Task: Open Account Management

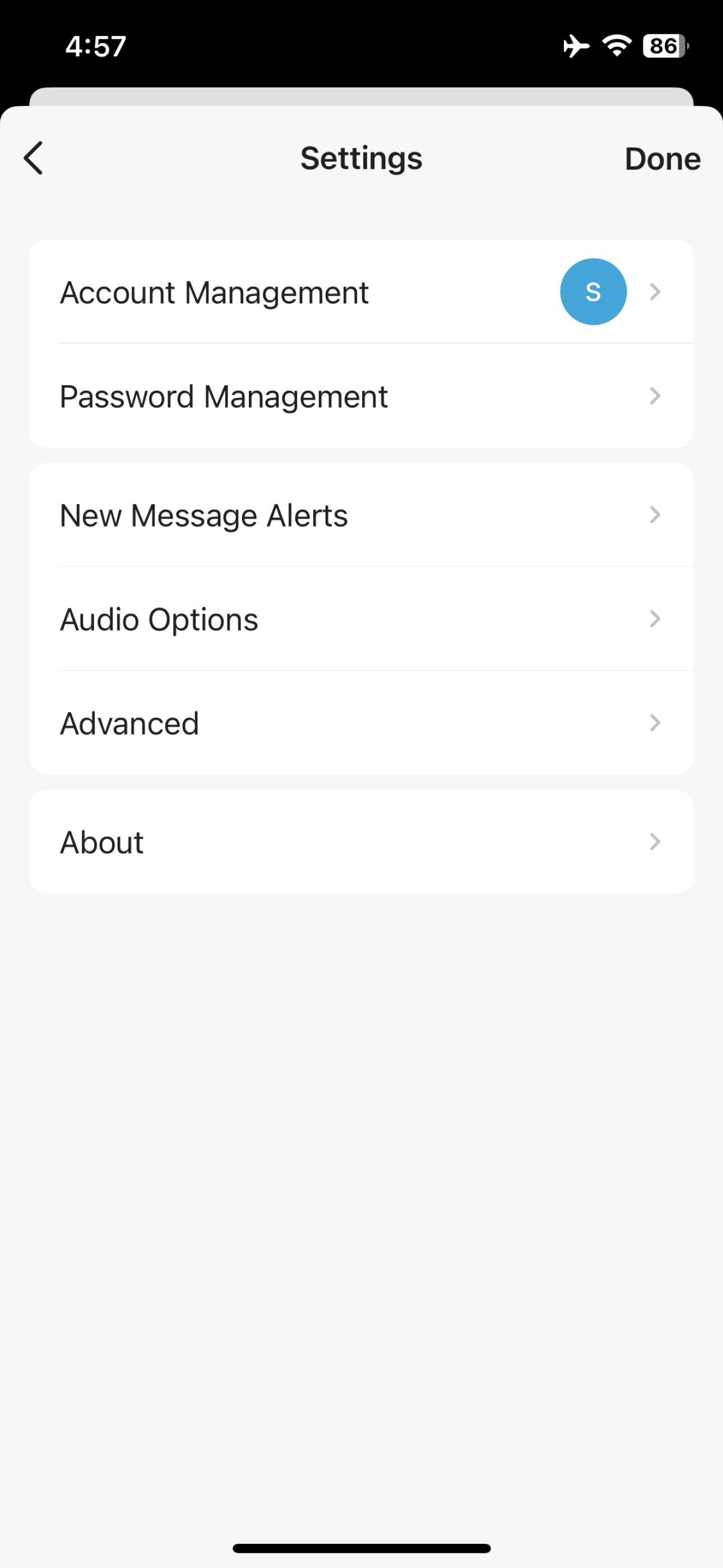Action: (361, 292)
